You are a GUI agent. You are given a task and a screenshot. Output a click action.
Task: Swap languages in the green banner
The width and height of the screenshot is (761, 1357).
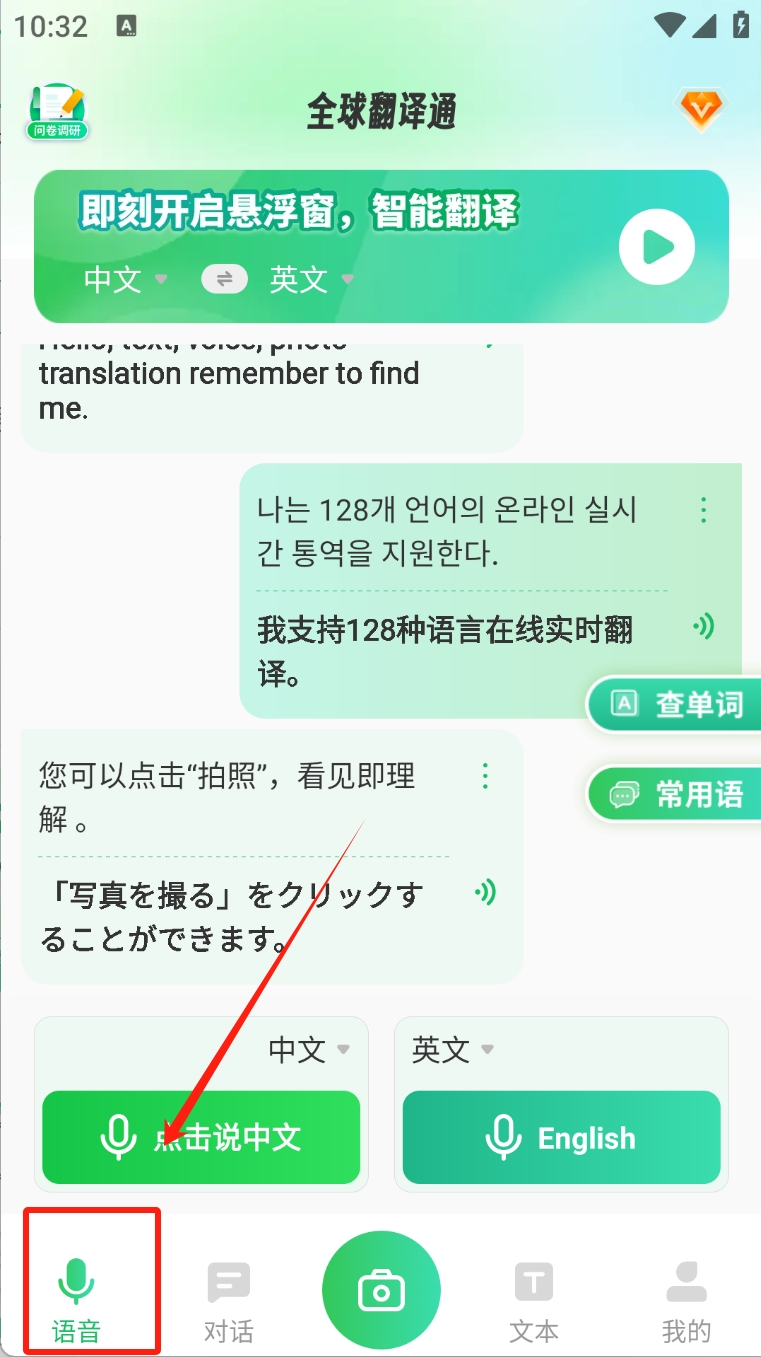tap(225, 279)
